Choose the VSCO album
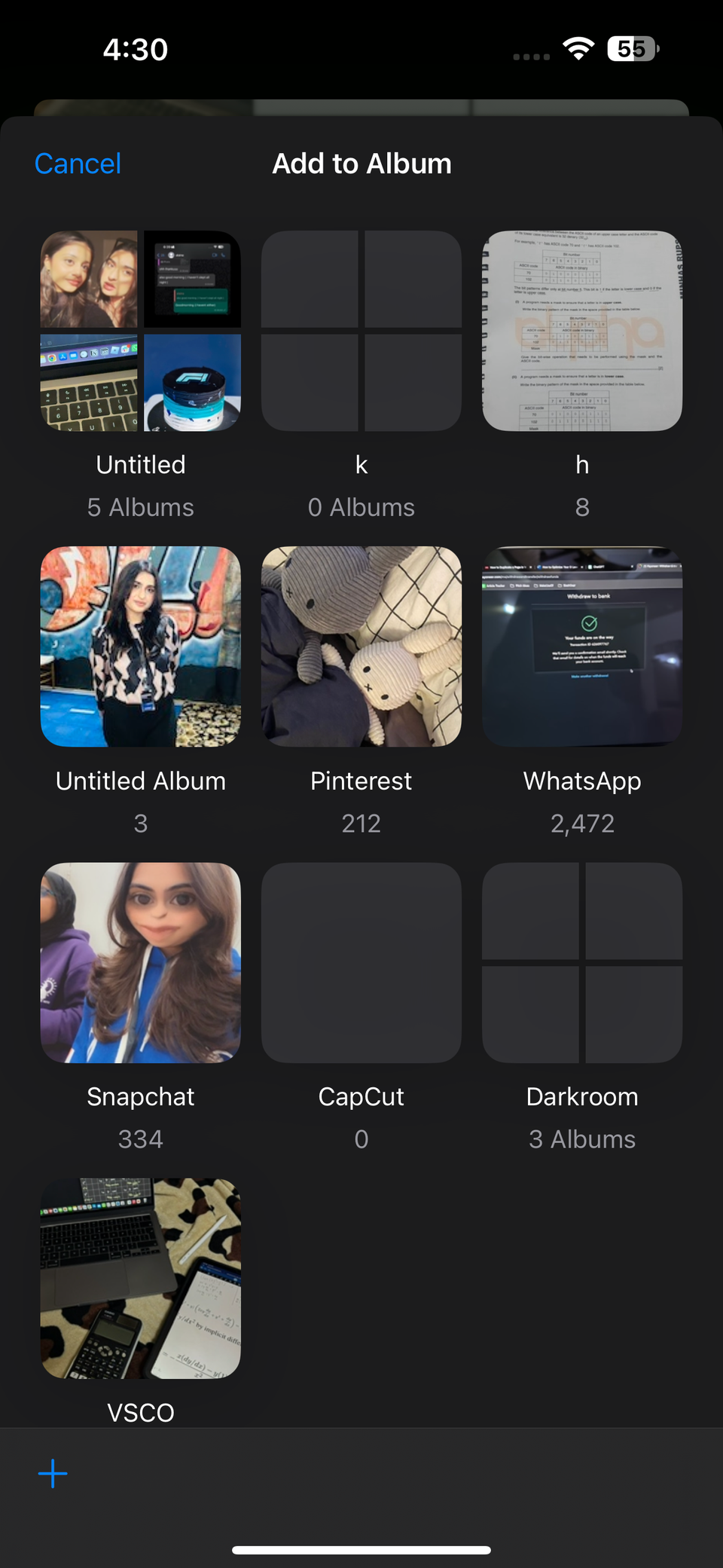The width and height of the screenshot is (723, 1568). point(141,1278)
